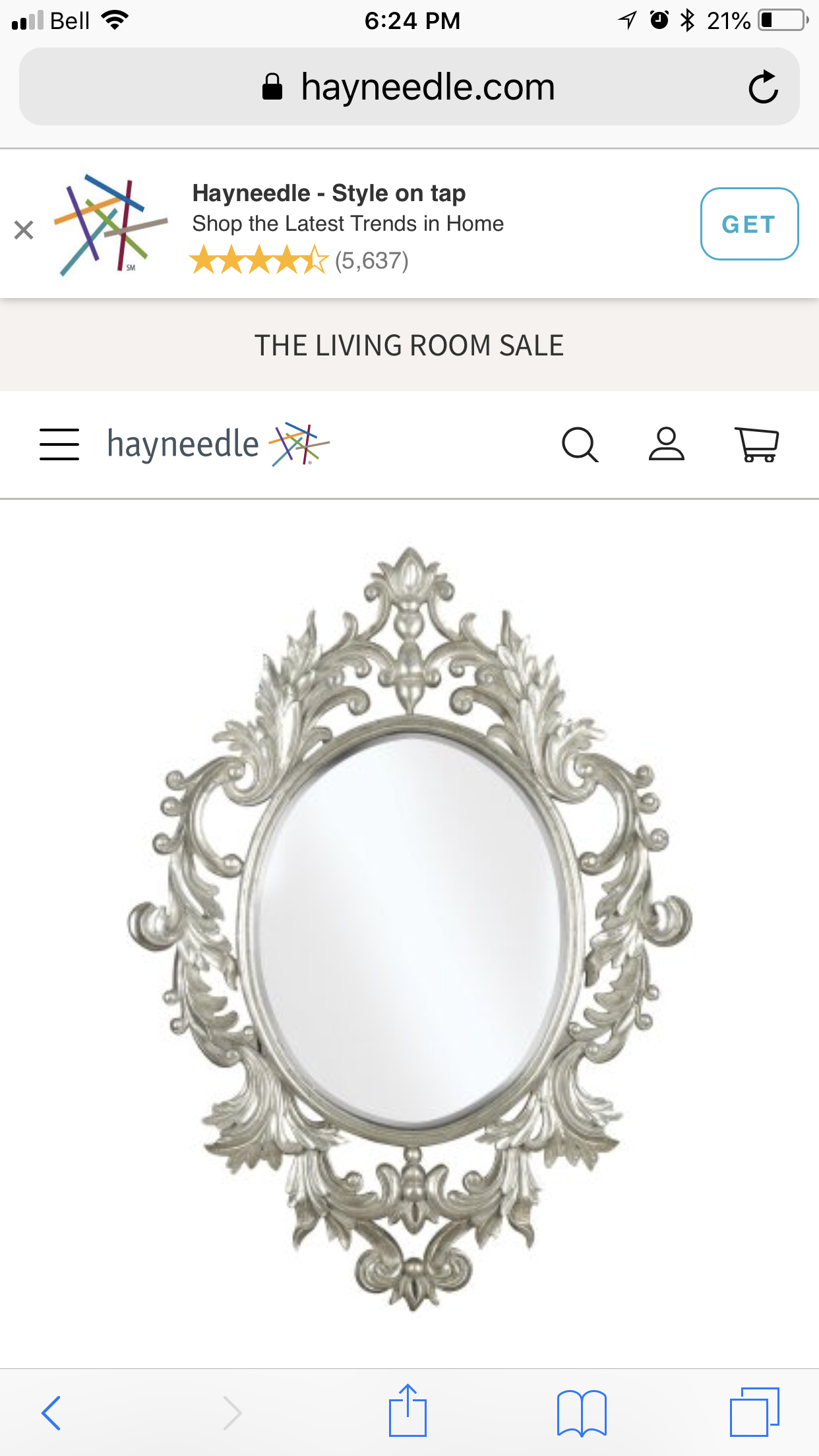Open the Safari share sheet

(x=408, y=1410)
